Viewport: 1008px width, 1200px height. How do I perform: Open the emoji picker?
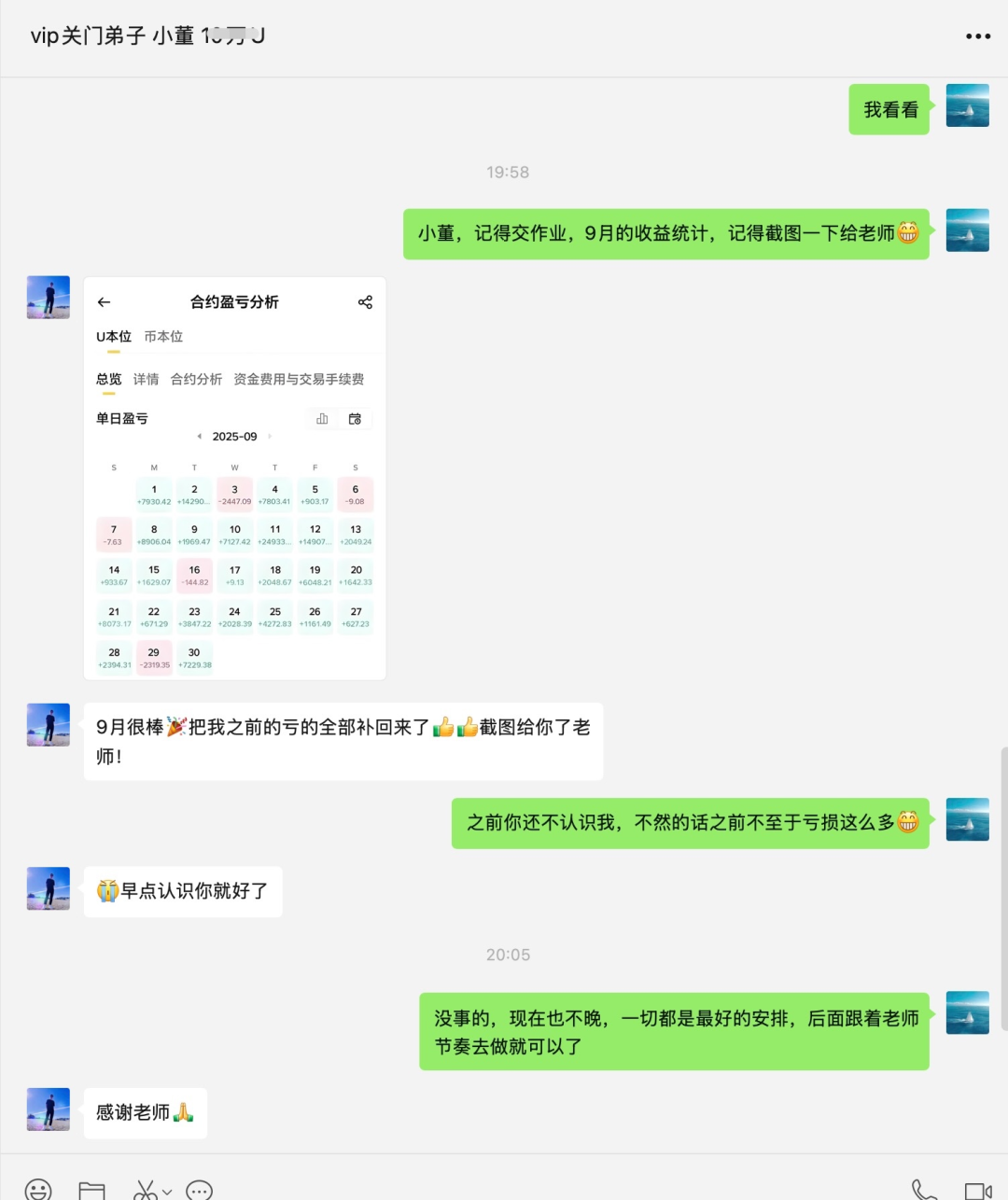38,1190
